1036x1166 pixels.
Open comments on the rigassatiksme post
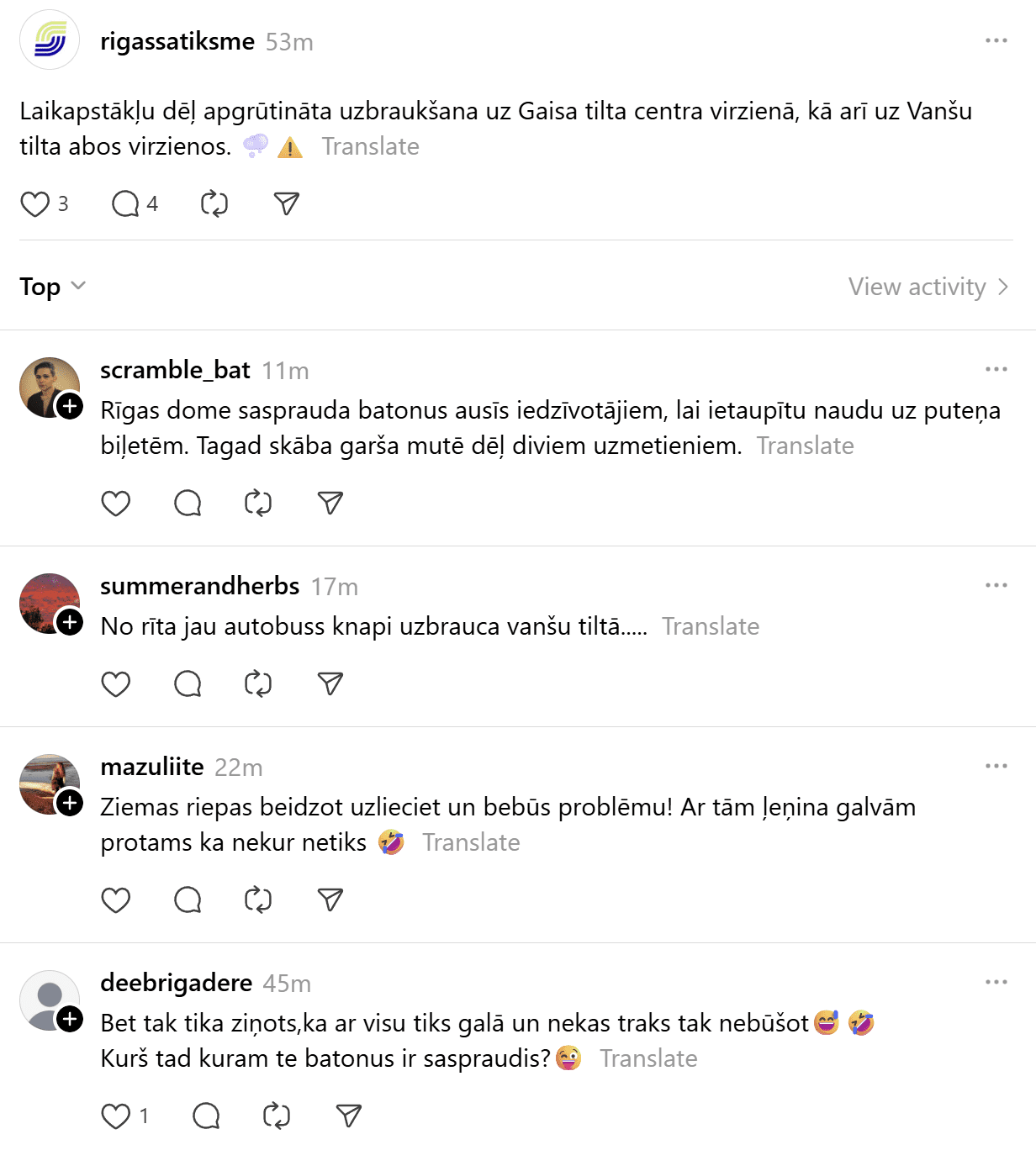pos(125,204)
